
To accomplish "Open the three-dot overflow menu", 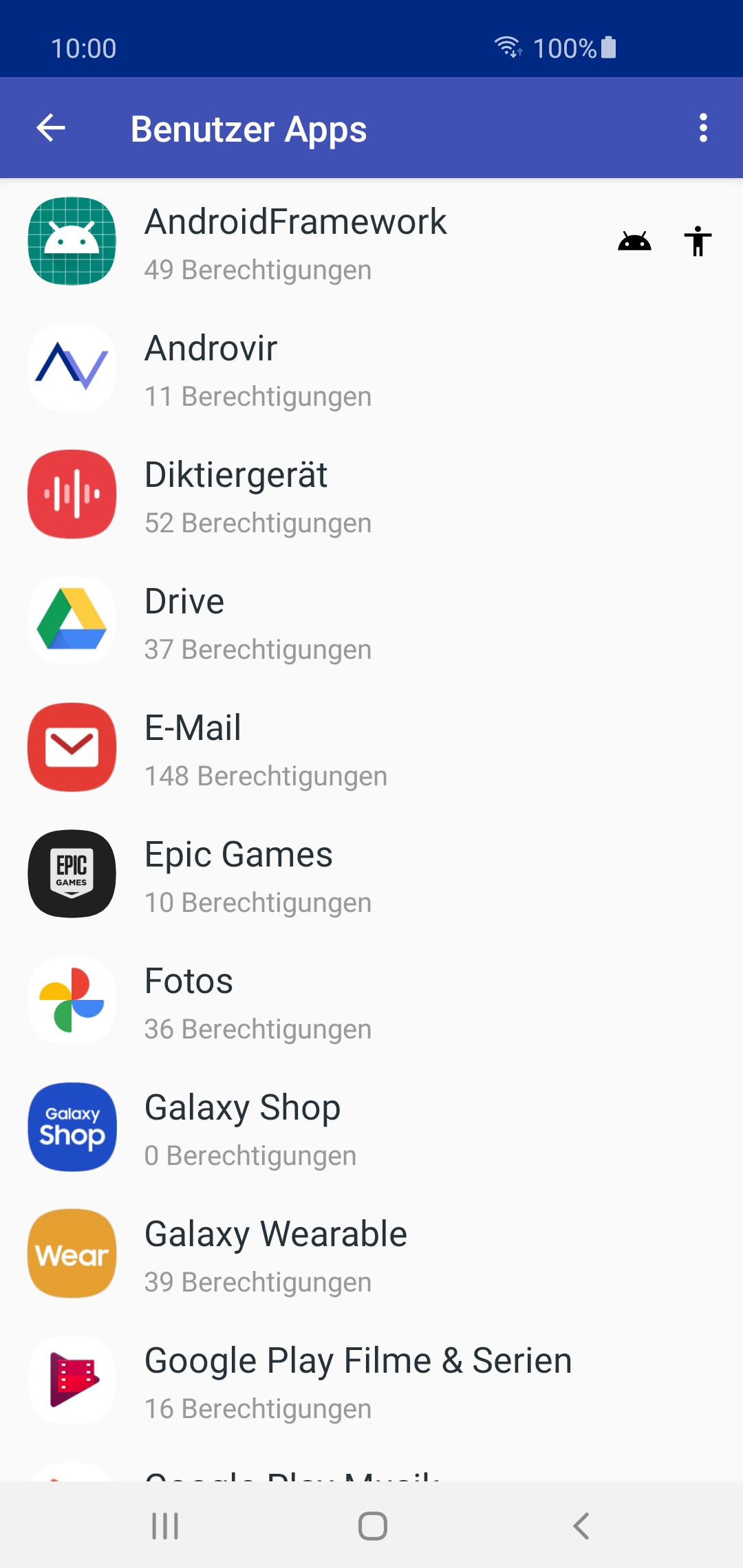I will tap(702, 128).
